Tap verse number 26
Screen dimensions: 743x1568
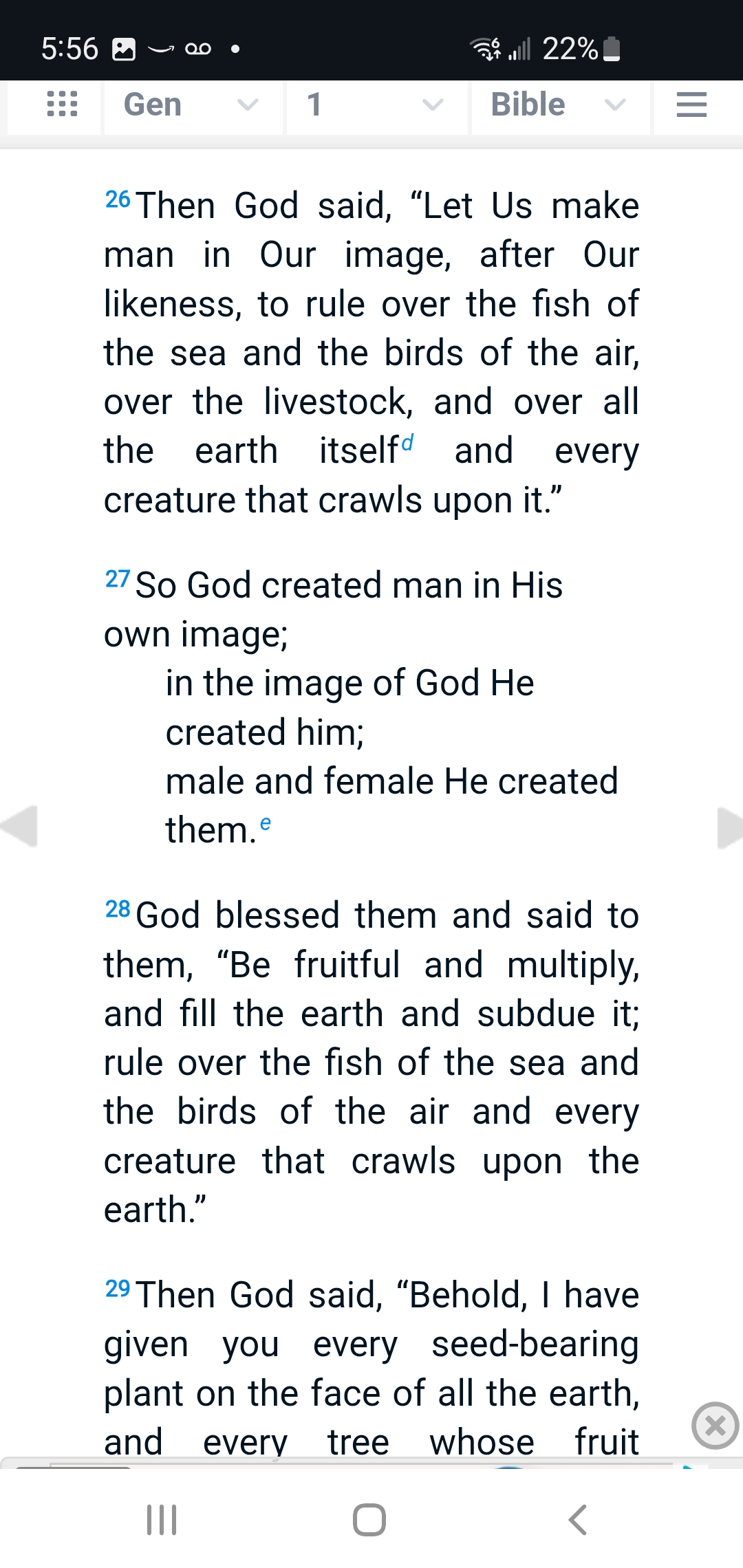click(x=118, y=199)
